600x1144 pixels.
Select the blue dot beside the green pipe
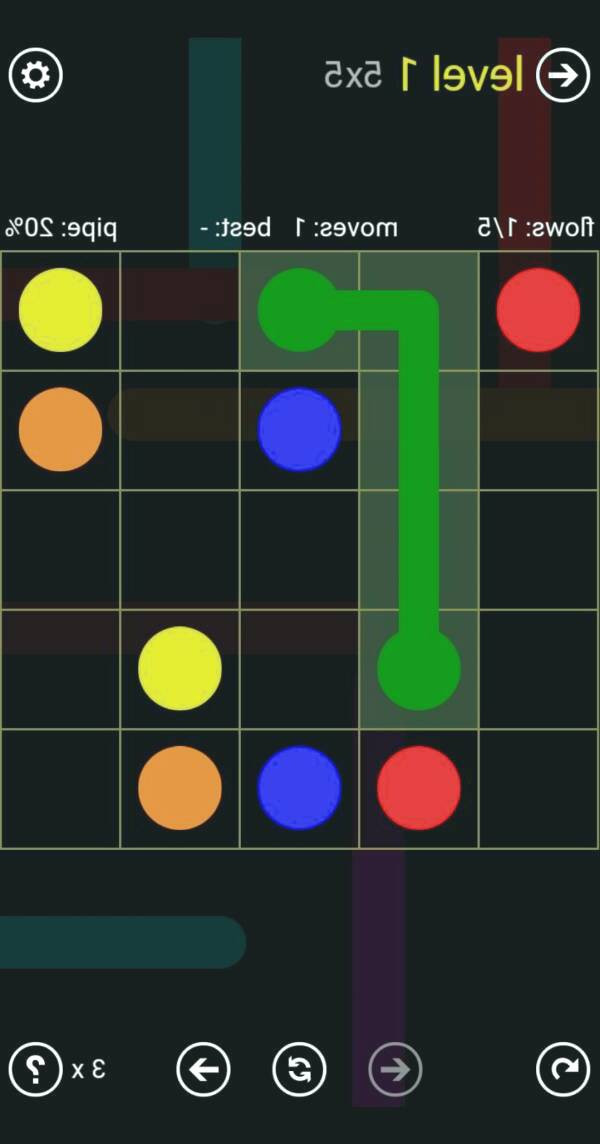point(299,430)
